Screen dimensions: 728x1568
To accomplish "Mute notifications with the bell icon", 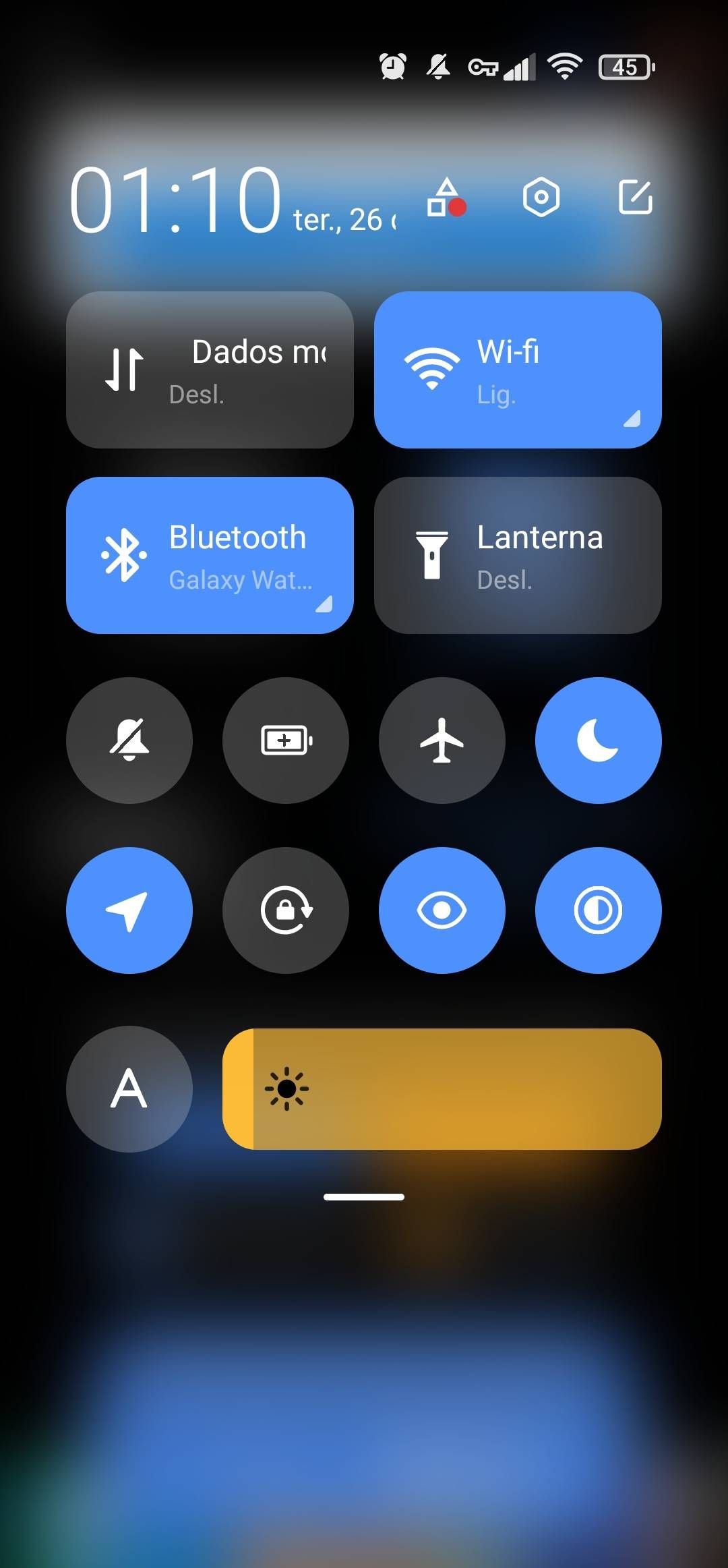I will click(x=129, y=741).
